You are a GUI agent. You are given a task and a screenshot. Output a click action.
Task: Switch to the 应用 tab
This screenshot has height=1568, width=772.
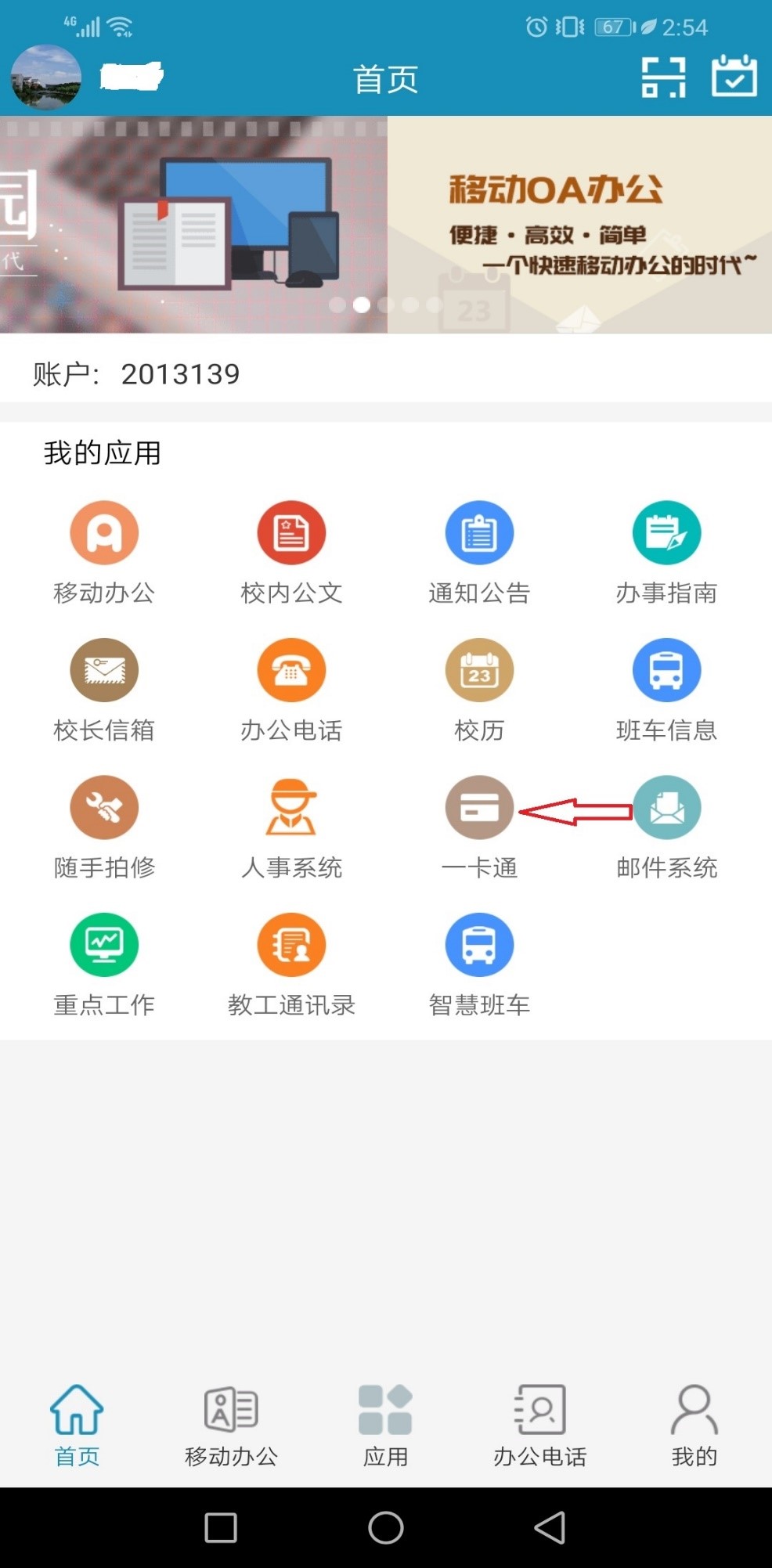point(385,1425)
